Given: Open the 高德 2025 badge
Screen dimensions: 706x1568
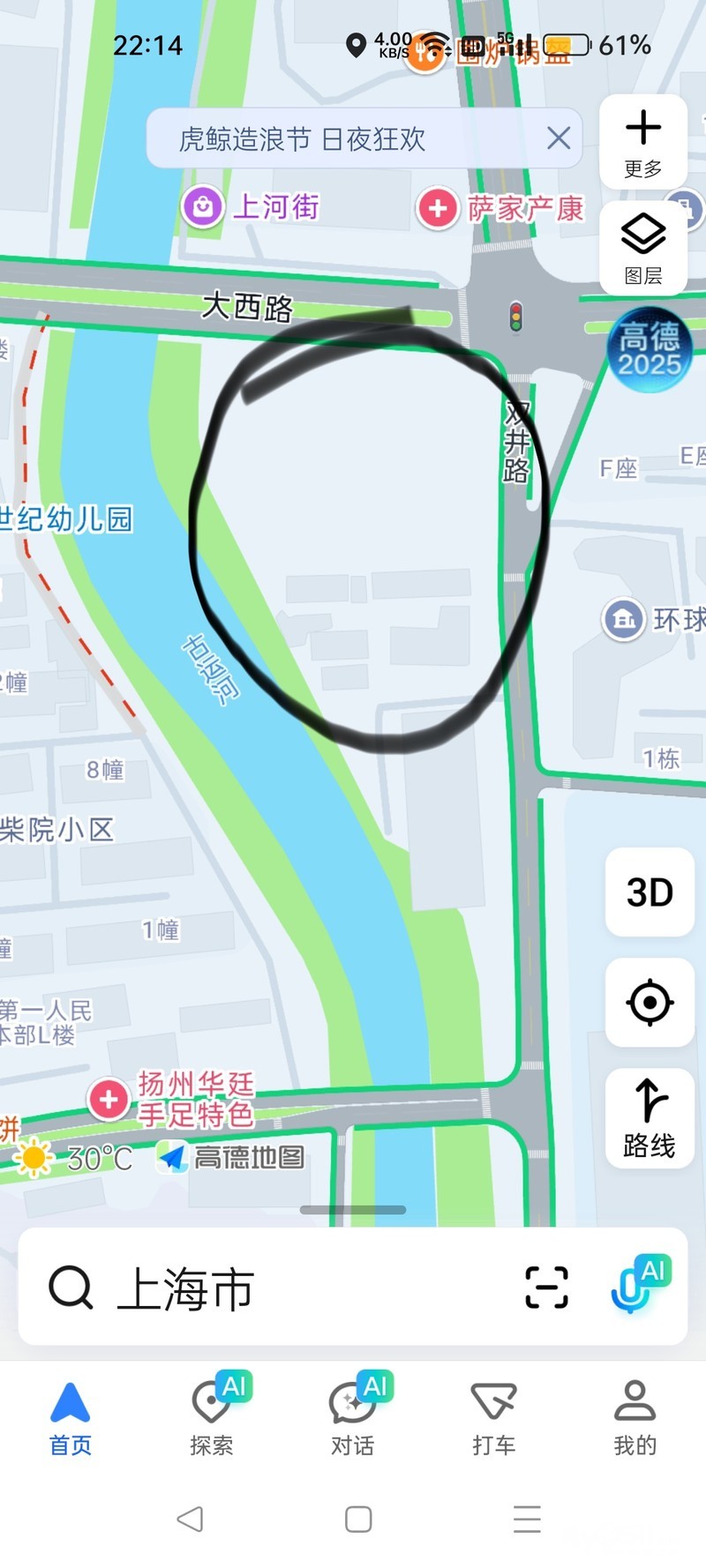Looking at the screenshot, I should click(649, 350).
